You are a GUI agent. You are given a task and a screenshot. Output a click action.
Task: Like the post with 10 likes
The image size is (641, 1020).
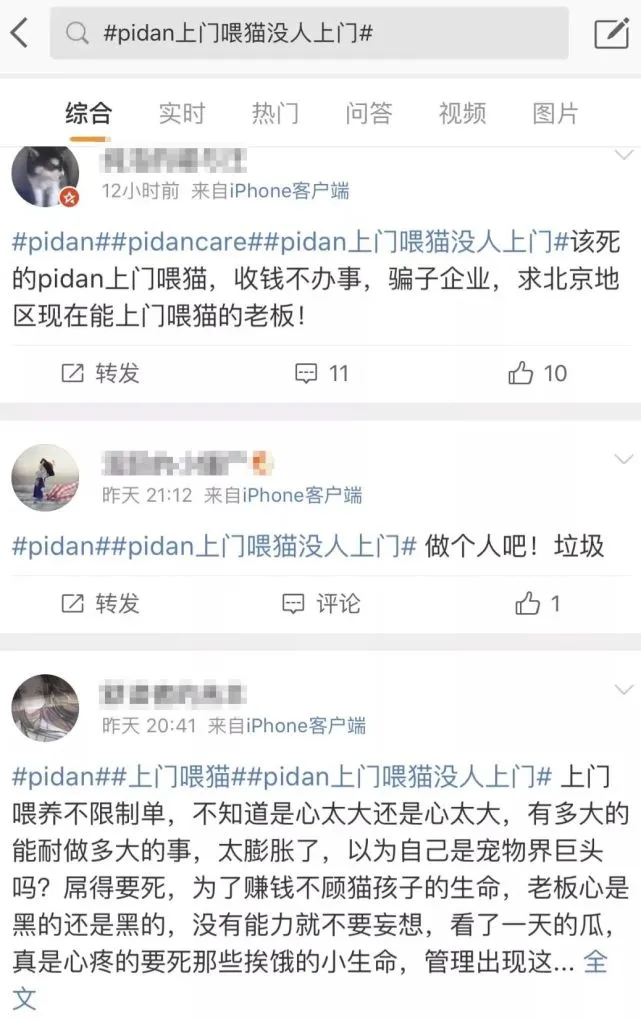536,373
